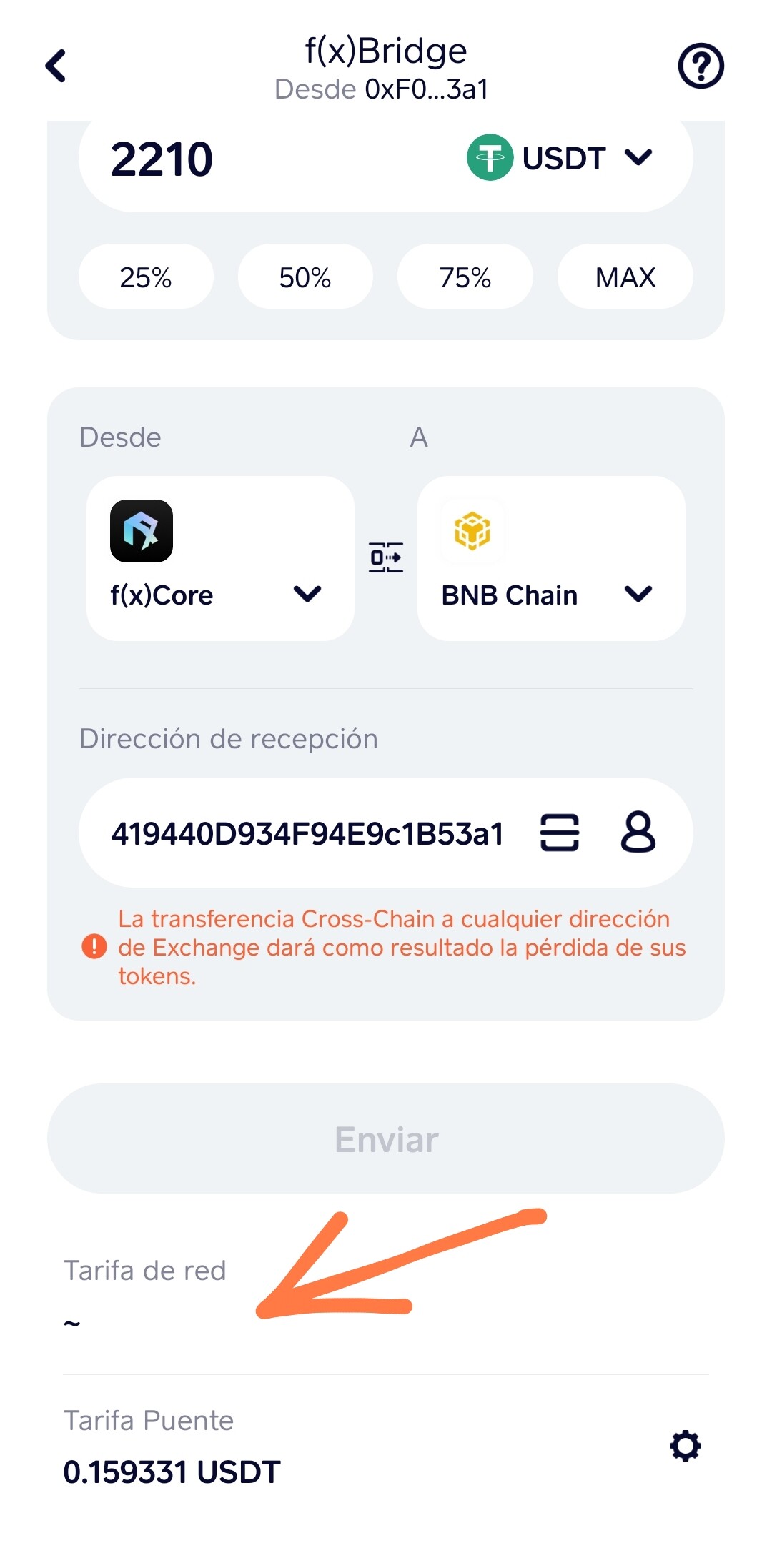Change the BNB Chain destination

click(x=551, y=558)
